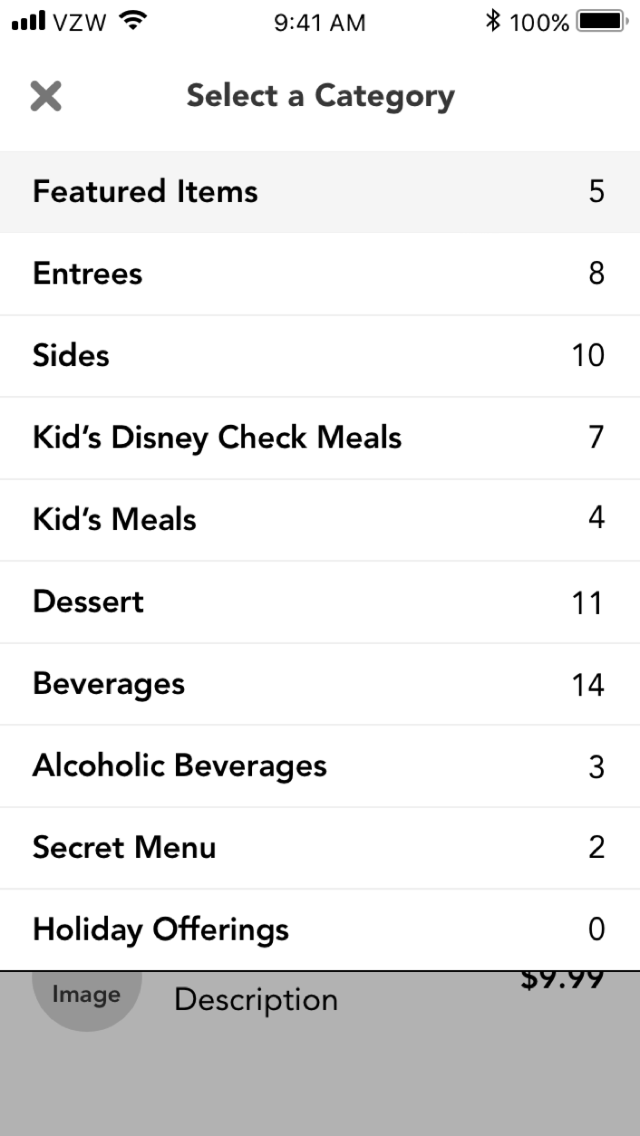Select Kid's Disney Check Meals
640x1136 pixels.
(320, 438)
